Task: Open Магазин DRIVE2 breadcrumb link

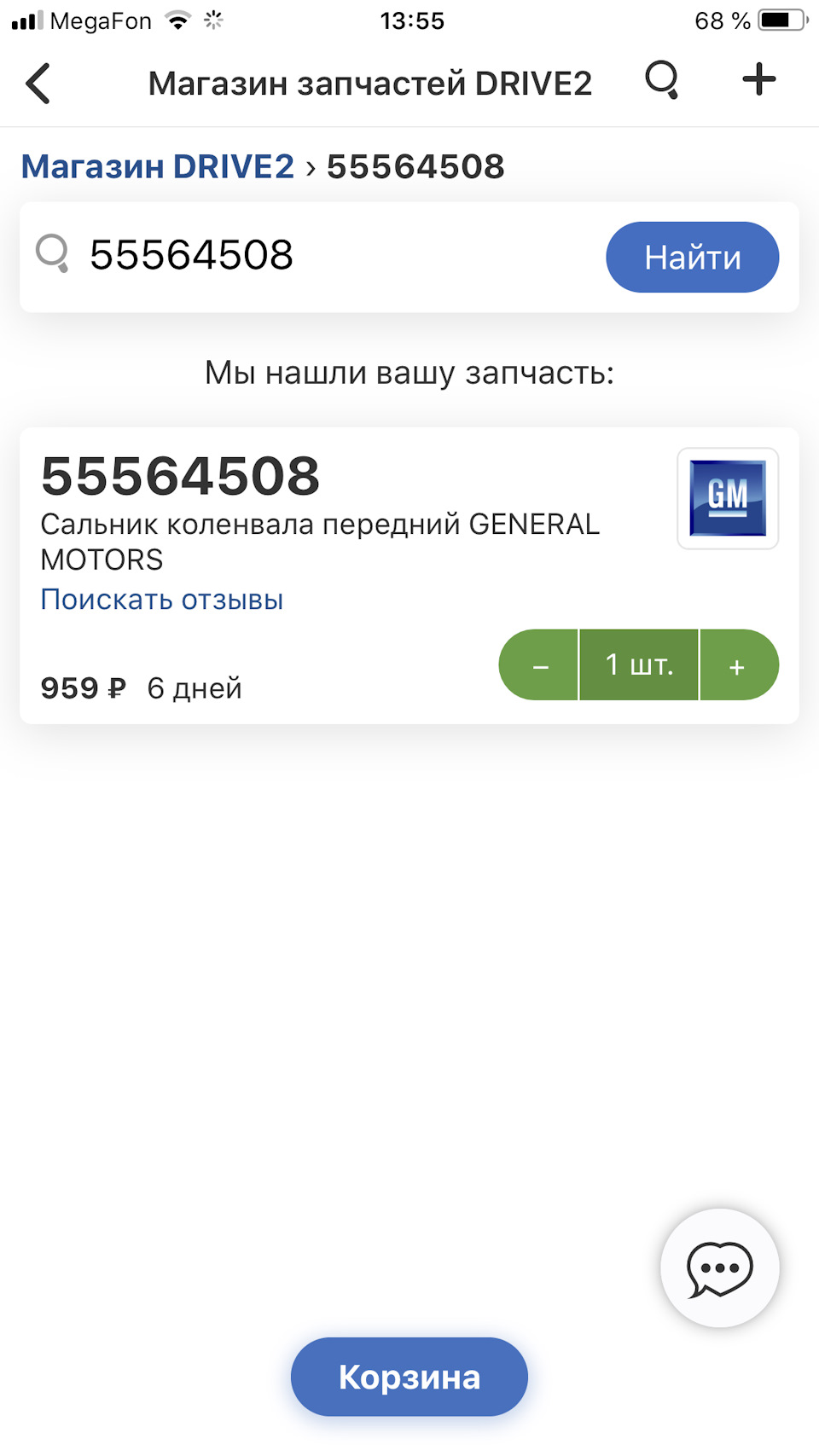Action: coord(157,165)
